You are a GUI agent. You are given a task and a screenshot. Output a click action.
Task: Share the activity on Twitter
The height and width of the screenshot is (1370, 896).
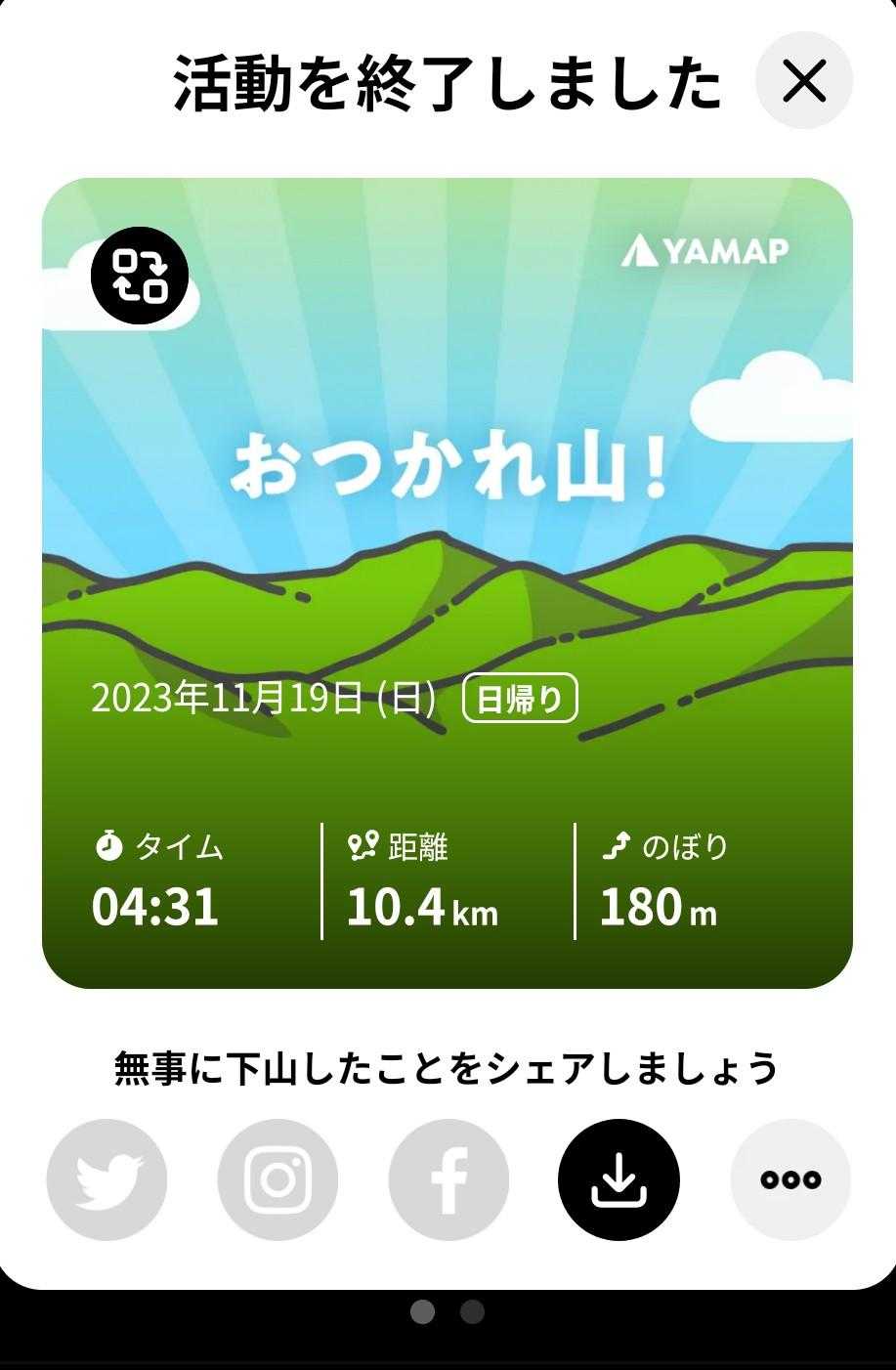[107, 1179]
